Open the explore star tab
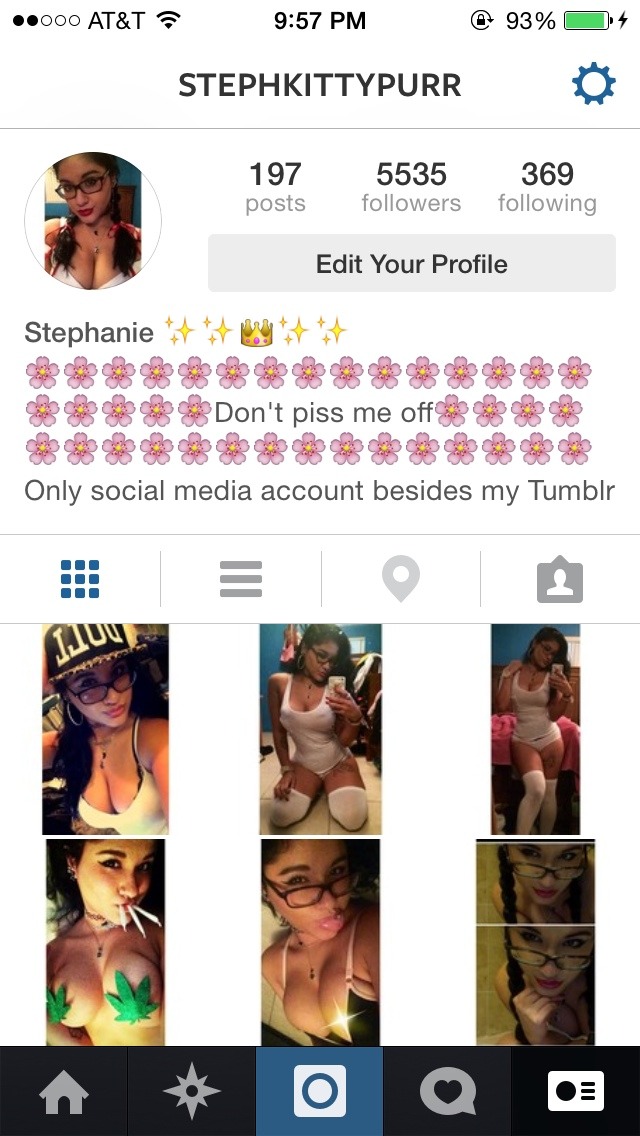The width and height of the screenshot is (640, 1136). tap(191, 1091)
